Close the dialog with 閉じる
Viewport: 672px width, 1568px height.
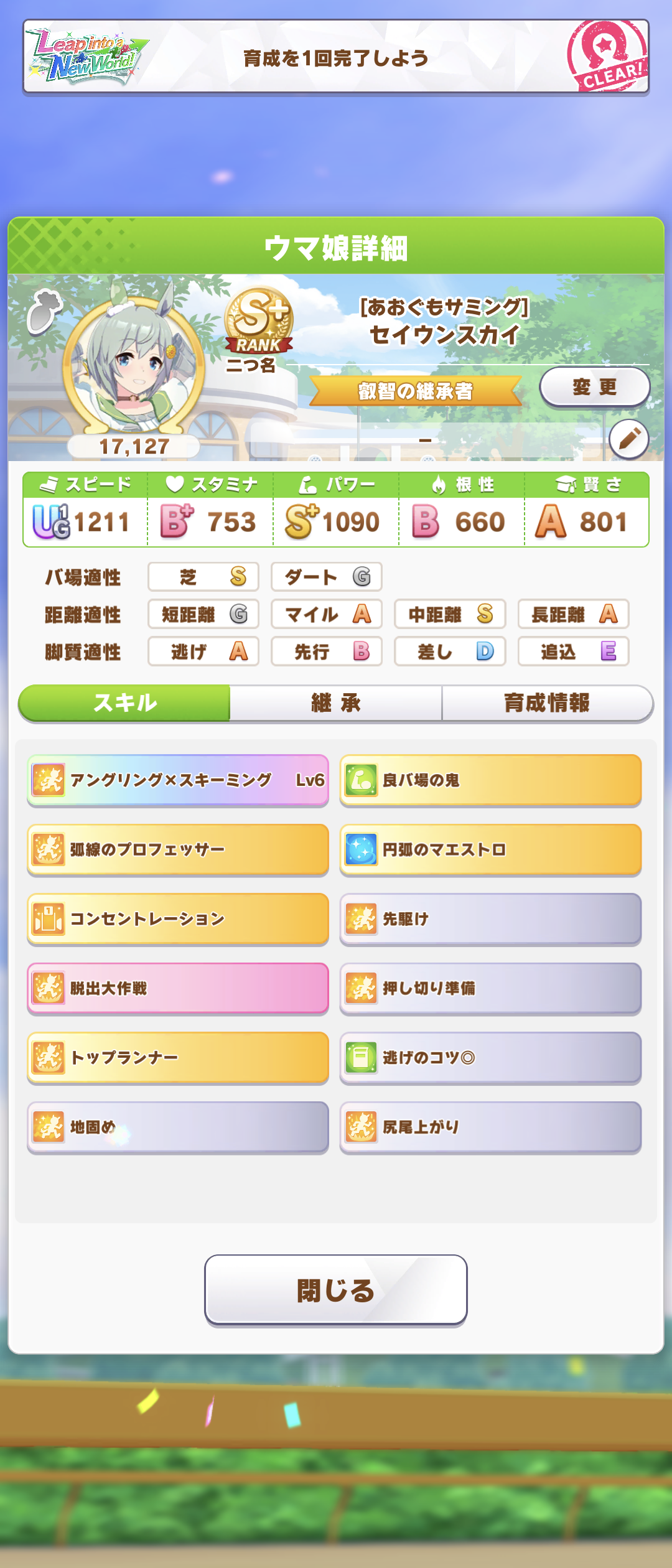coord(336,1289)
